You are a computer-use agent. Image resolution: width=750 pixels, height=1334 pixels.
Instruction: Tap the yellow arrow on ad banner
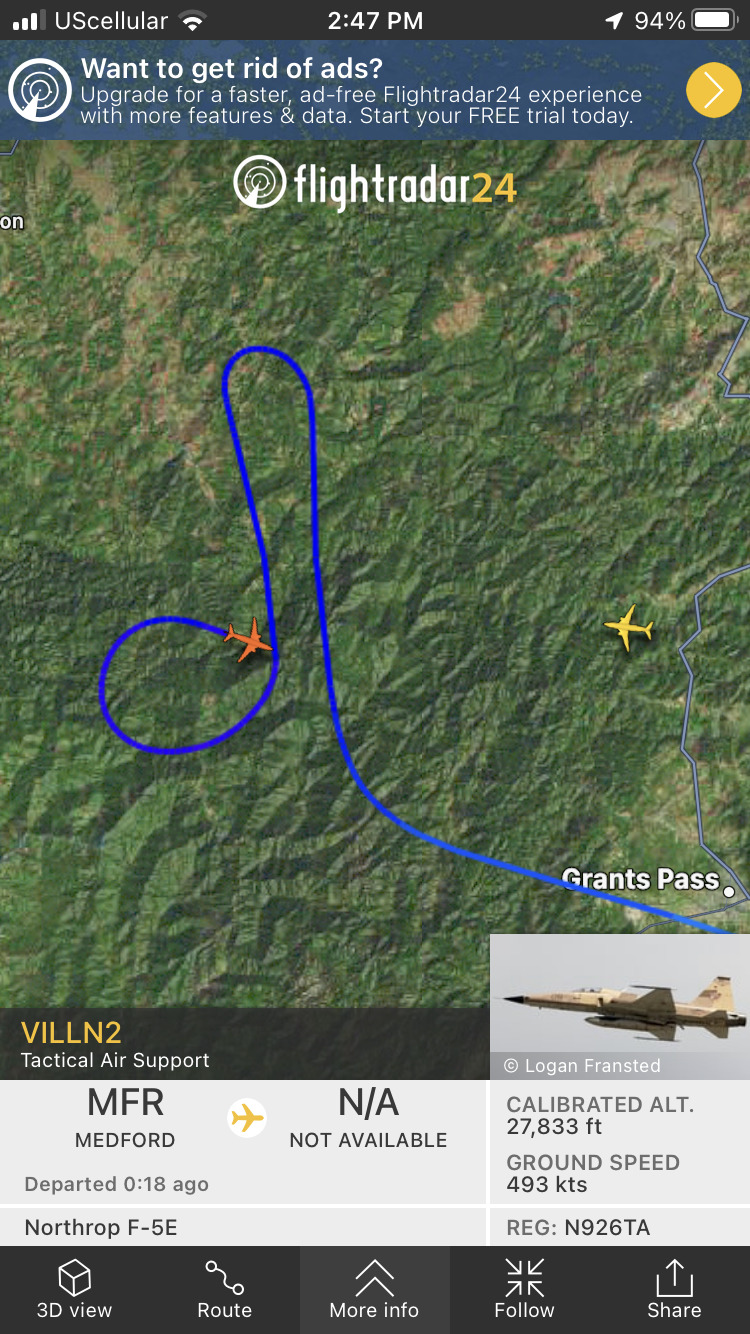click(x=714, y=90)
